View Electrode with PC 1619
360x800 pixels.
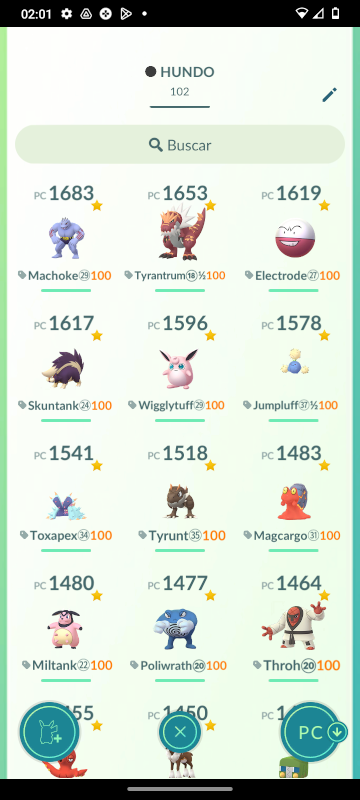point(293,238)
